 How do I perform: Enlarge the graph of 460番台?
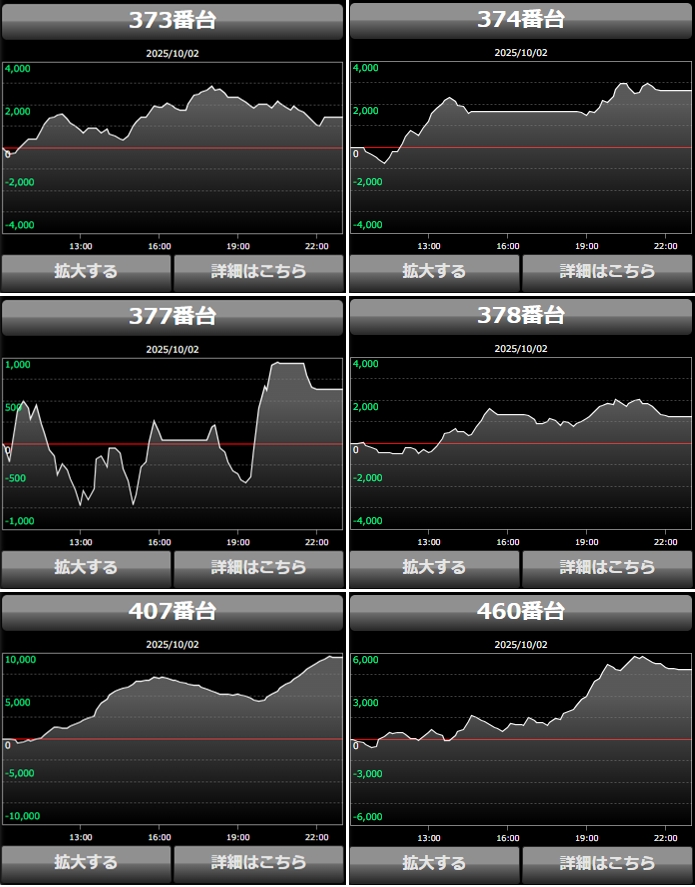(434, 862)
